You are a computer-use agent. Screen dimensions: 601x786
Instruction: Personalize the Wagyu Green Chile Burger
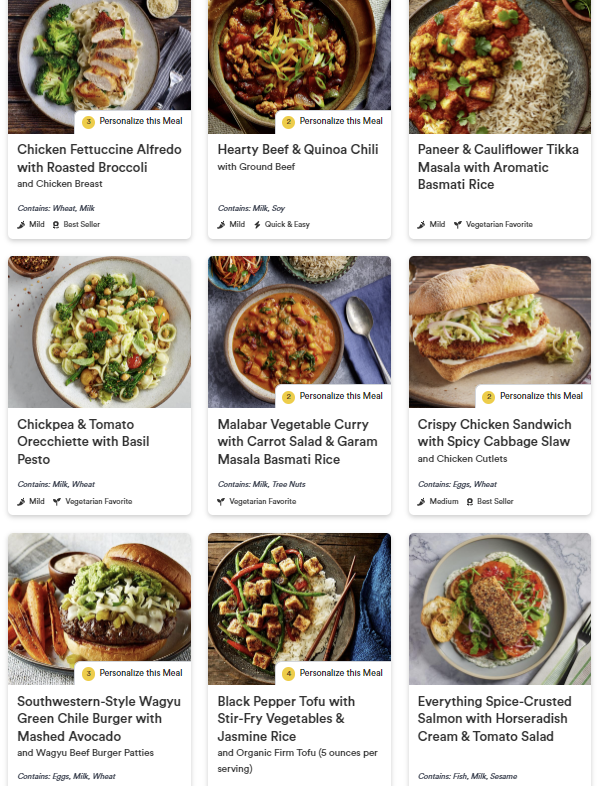(x=133, y=673)
